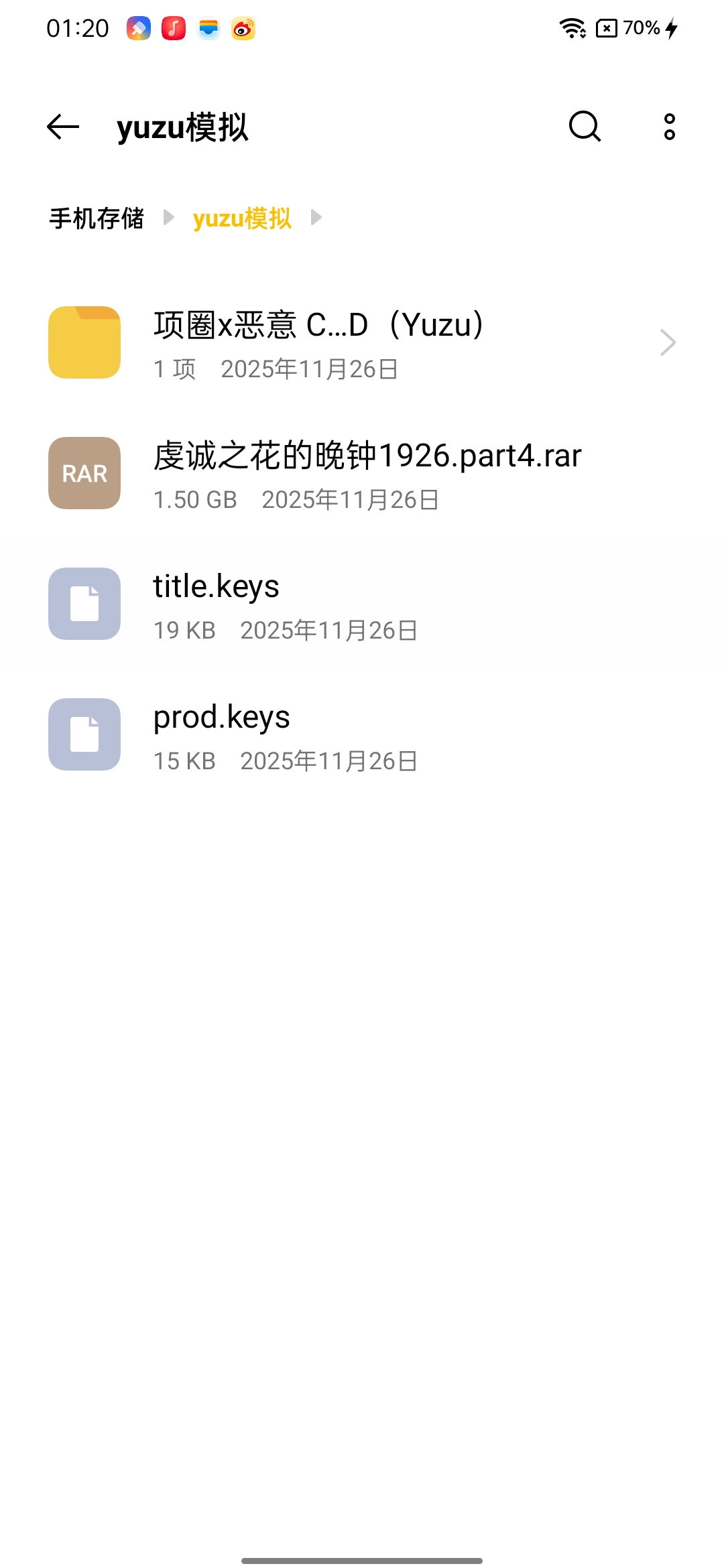Navigate to 手机存储 breadcrumb
This screenshot has width=724, height=1568.
click(96, 218)
